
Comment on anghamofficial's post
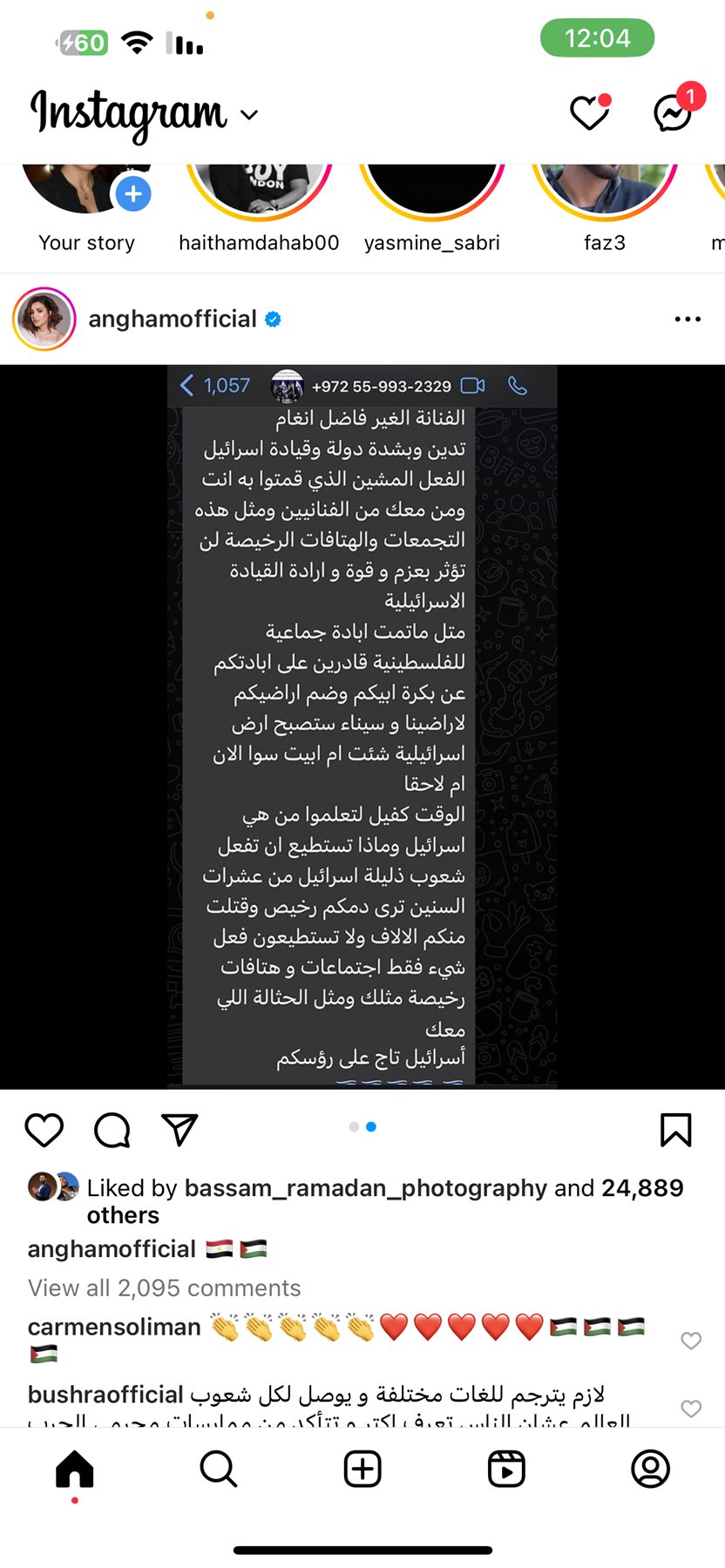[112, 1130]
